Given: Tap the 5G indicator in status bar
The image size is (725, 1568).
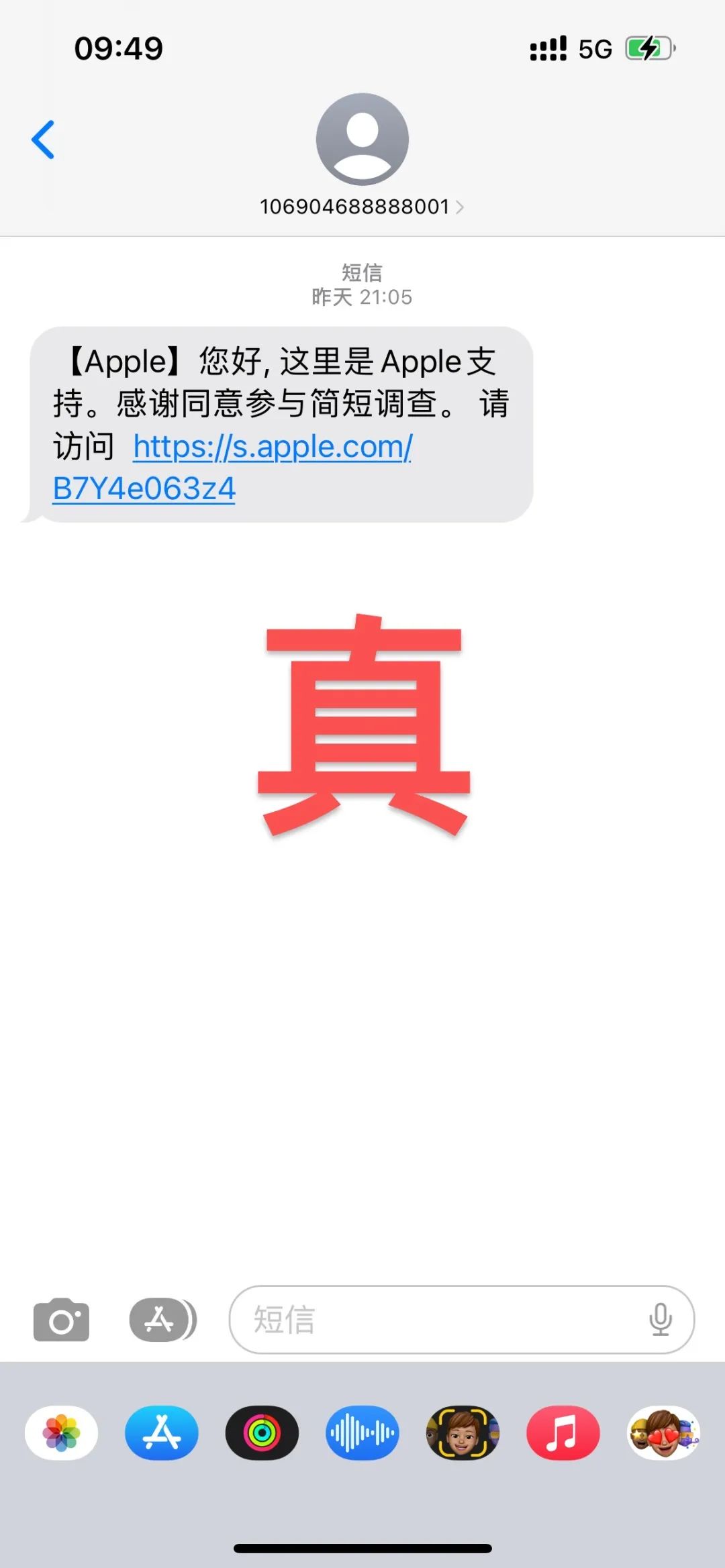Looking at the screenshot, I should coord(593,48).
